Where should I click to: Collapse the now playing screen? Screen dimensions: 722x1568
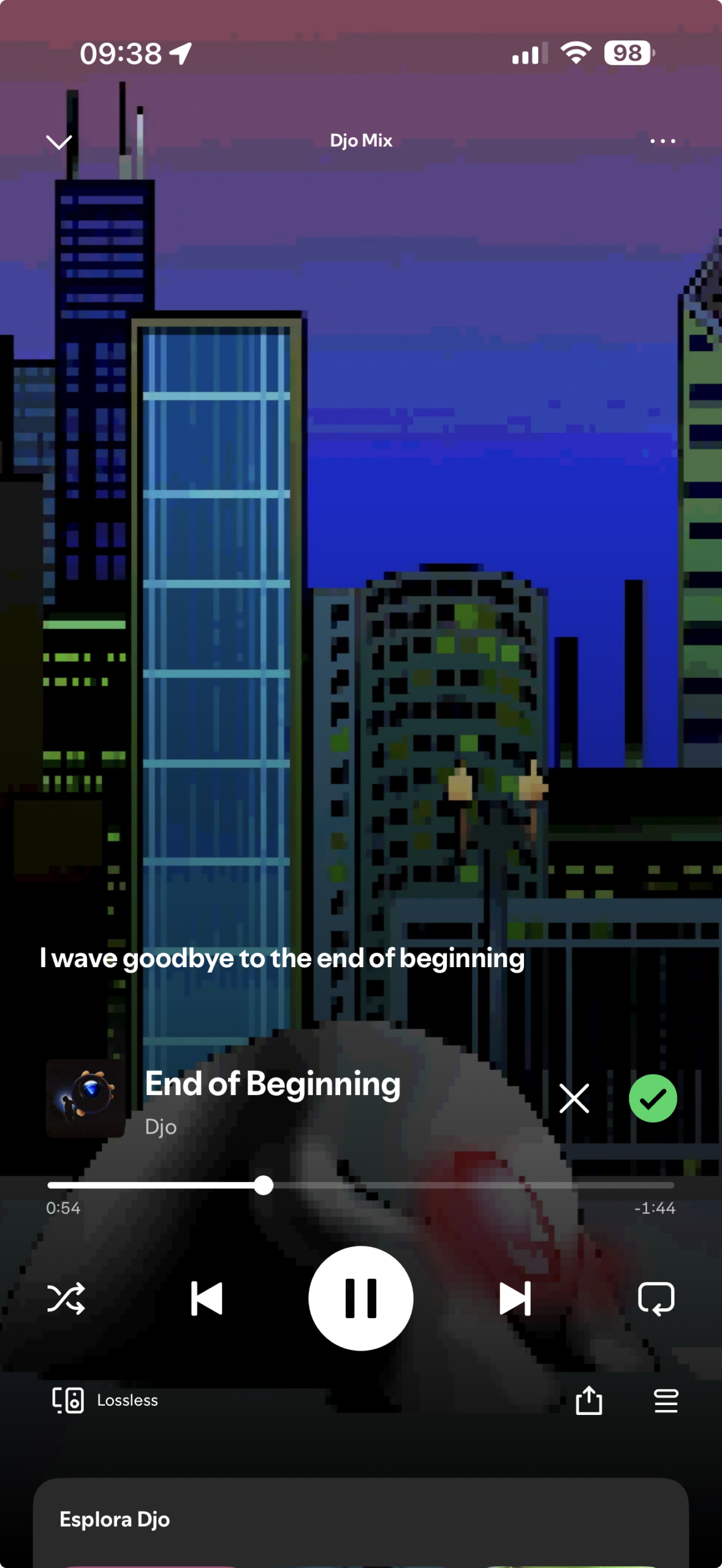coord(59,142)
